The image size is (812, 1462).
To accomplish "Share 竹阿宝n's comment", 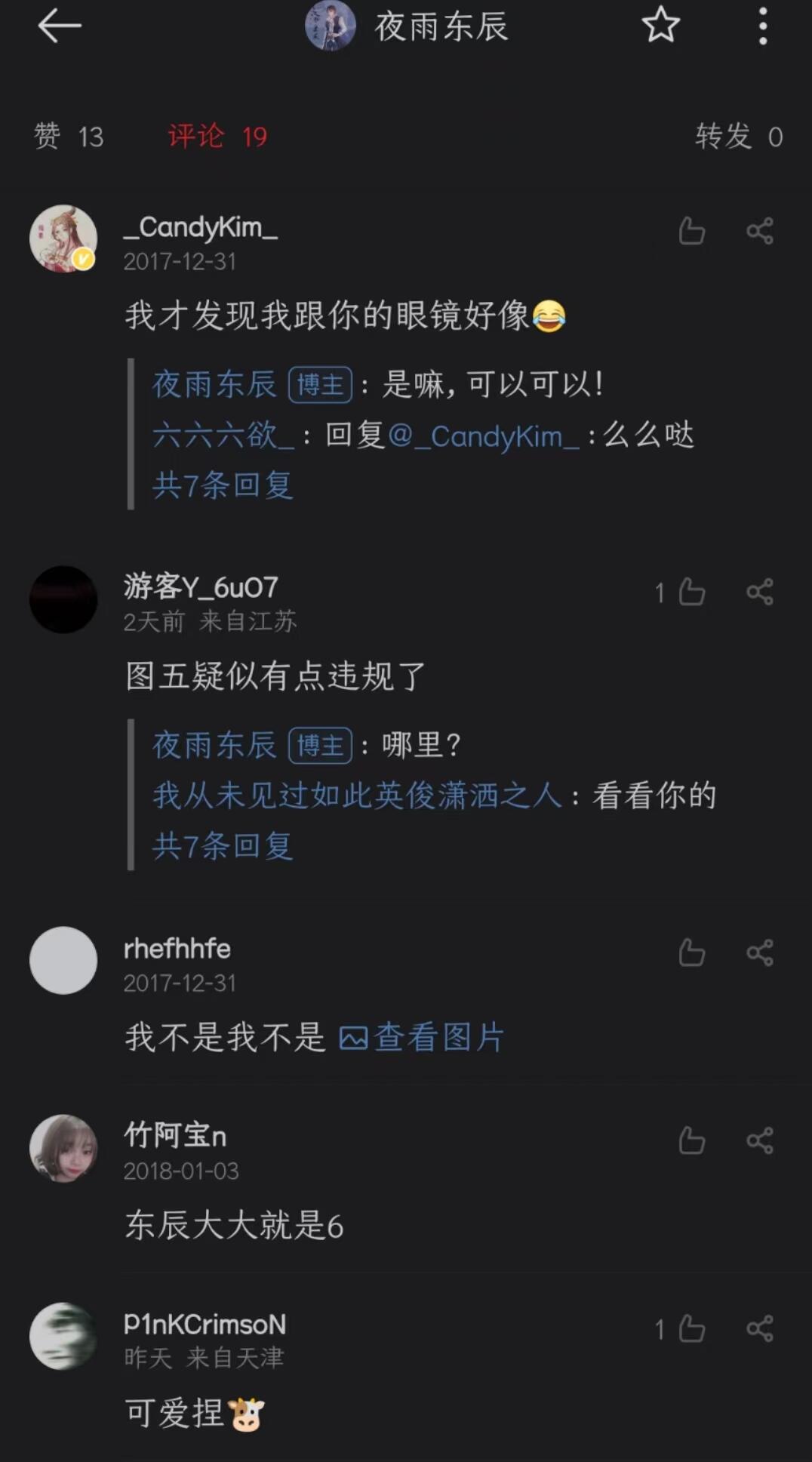I will (760, 1140).
